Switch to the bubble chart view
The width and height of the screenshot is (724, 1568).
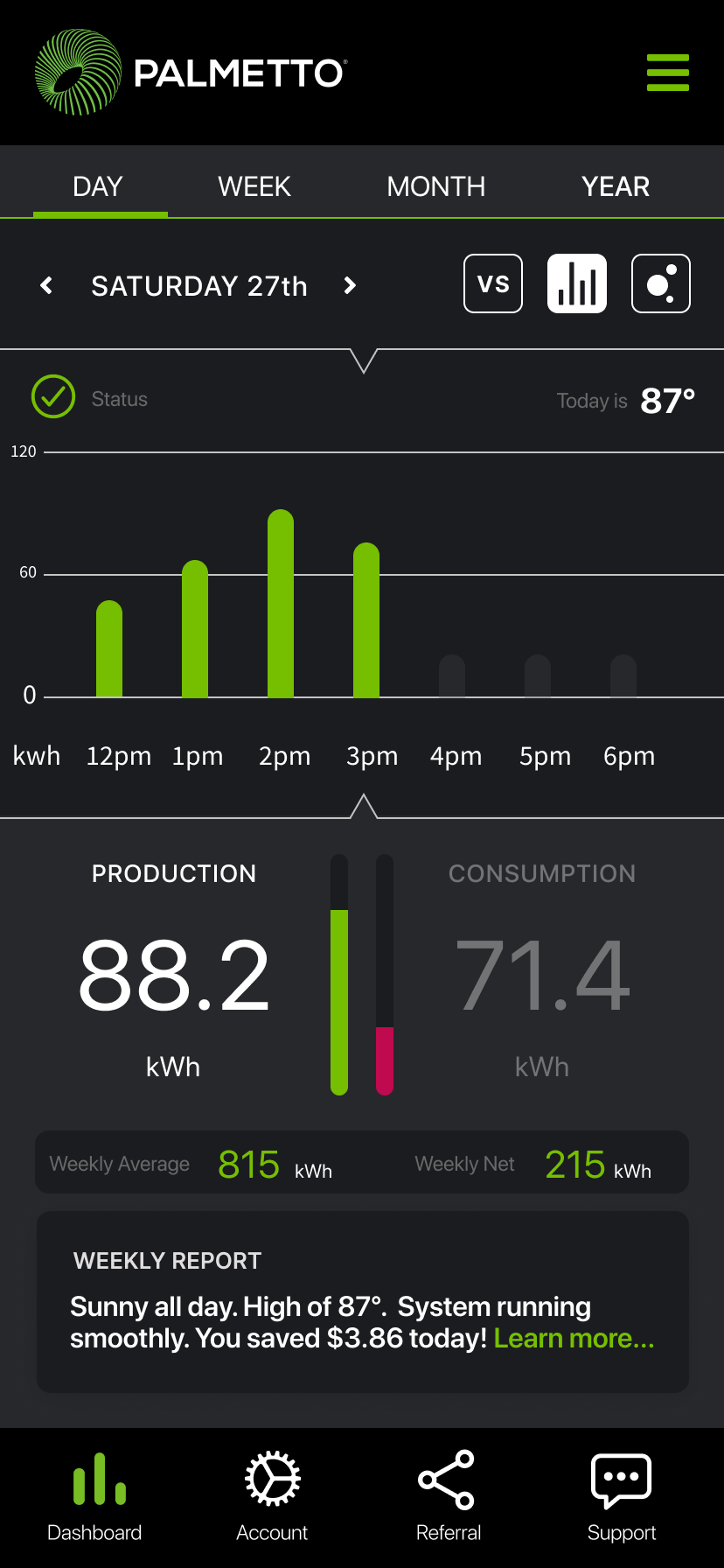coord(661,283)
